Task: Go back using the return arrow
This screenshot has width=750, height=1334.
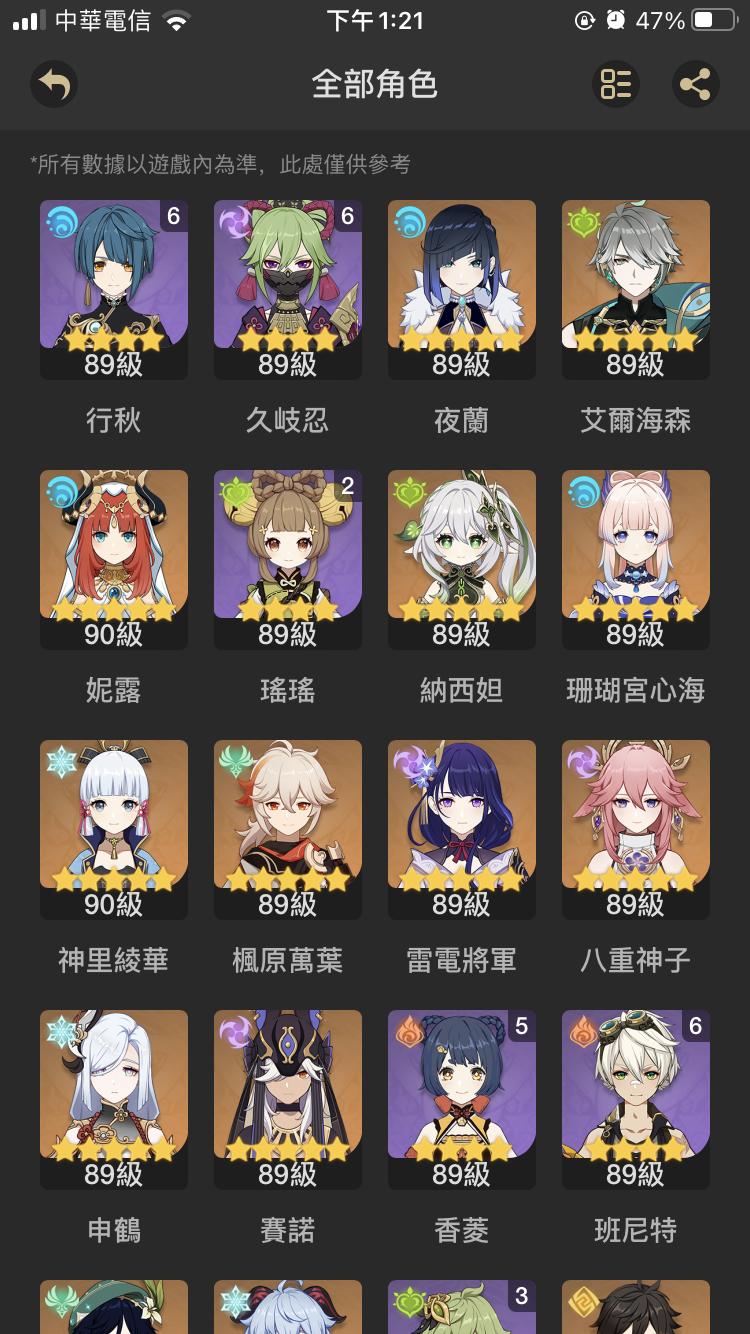Action: pos(54,84)
